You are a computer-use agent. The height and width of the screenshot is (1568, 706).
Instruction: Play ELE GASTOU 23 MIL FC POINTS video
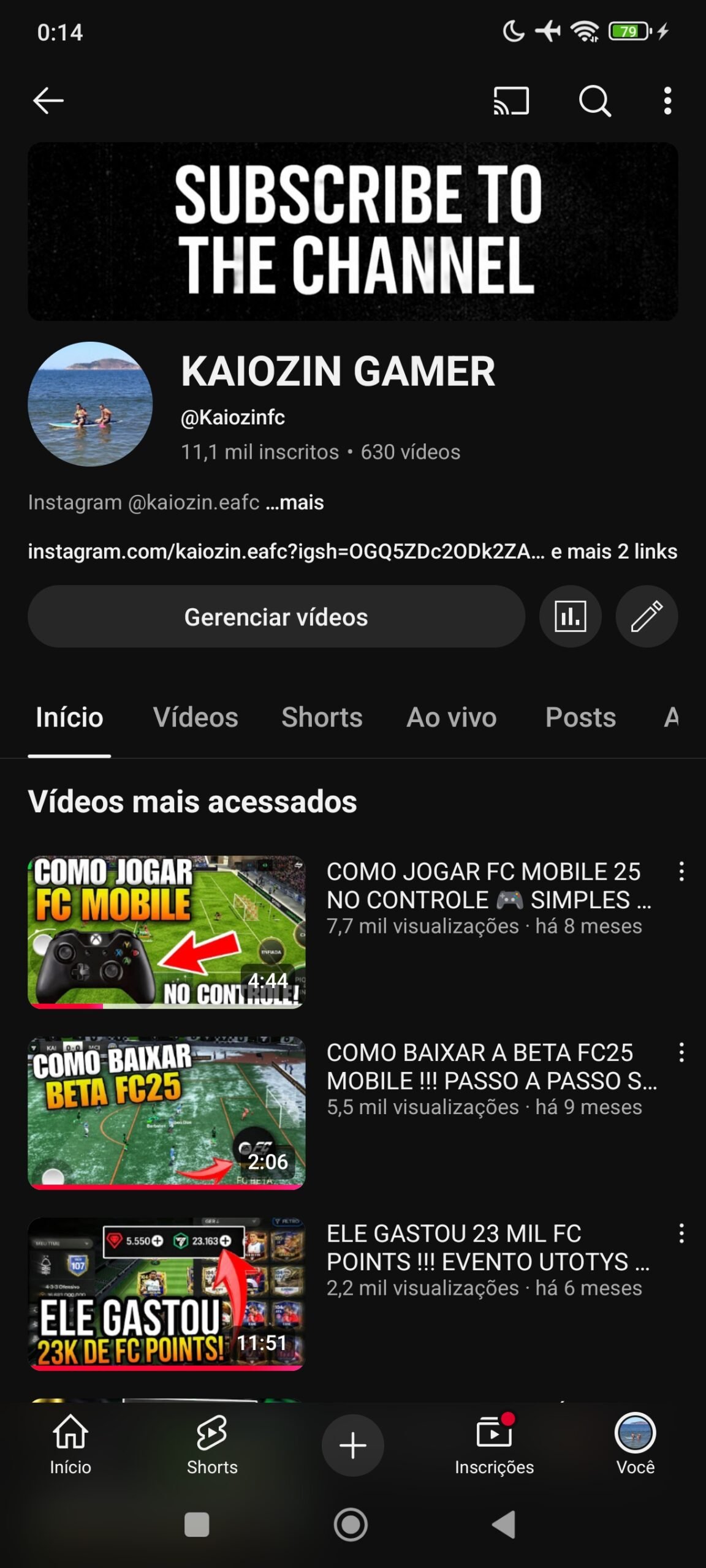(x=167, y=1294)
